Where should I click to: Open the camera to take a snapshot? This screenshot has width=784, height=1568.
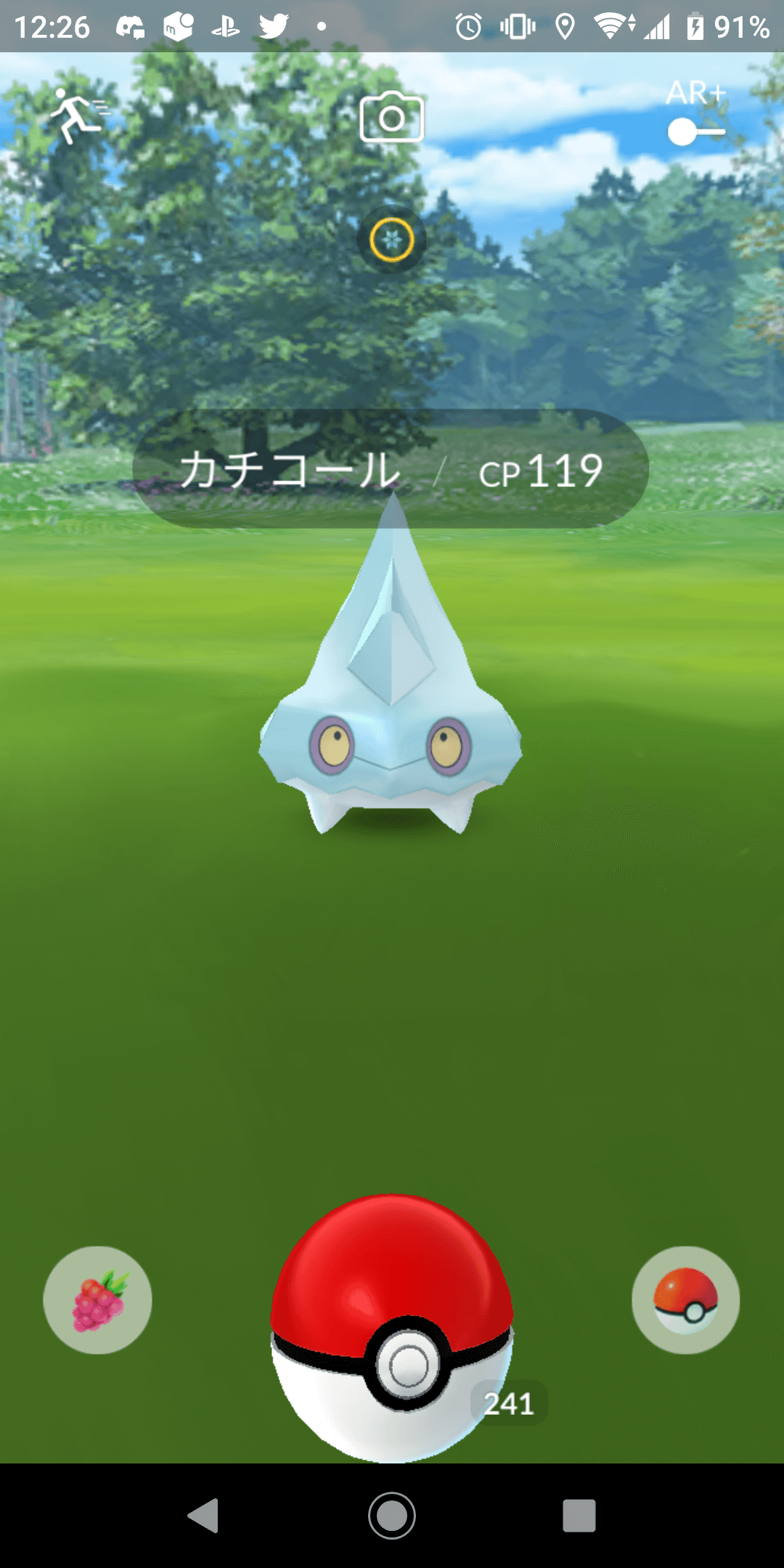point(392,118)
